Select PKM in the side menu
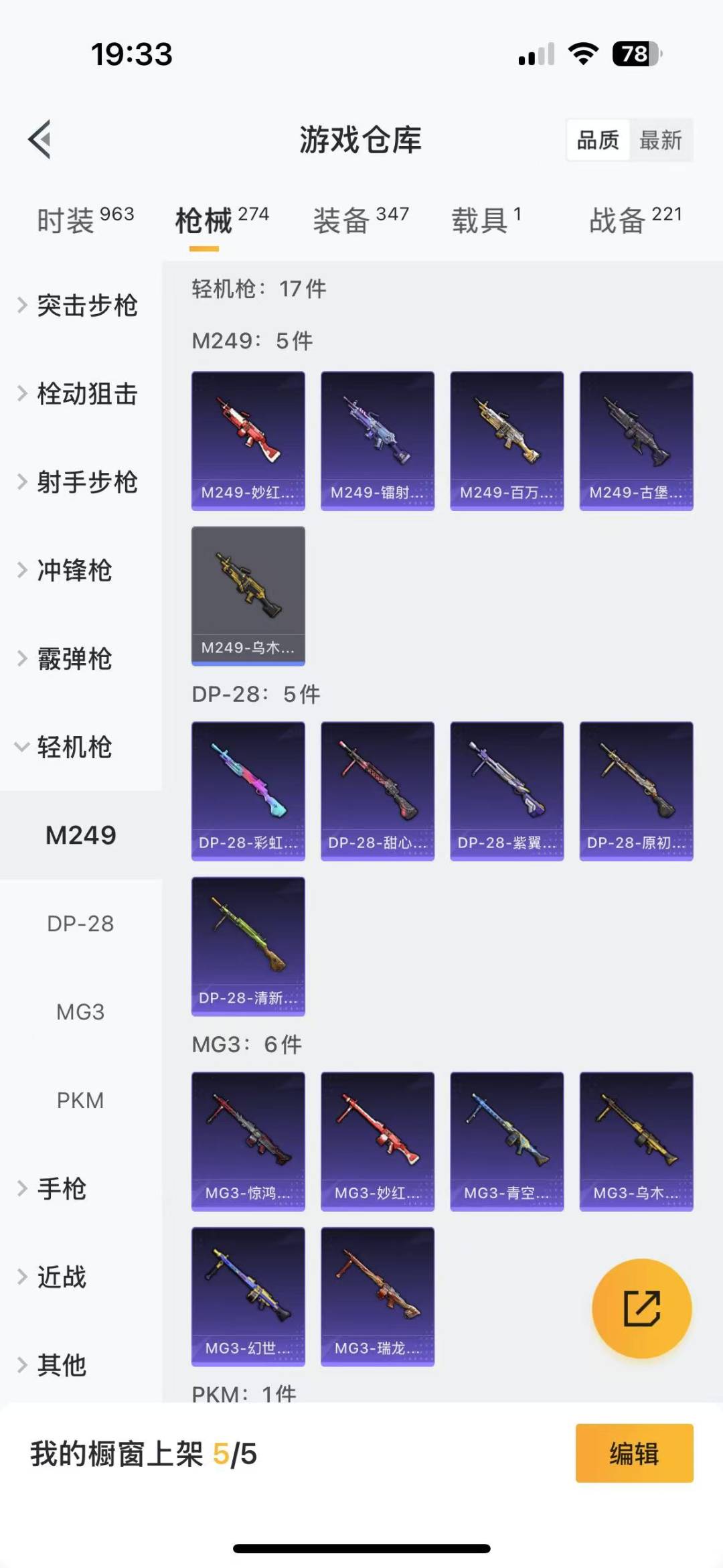Image resolution: width=723 pixels, height=1568 pixels. 80,1100
